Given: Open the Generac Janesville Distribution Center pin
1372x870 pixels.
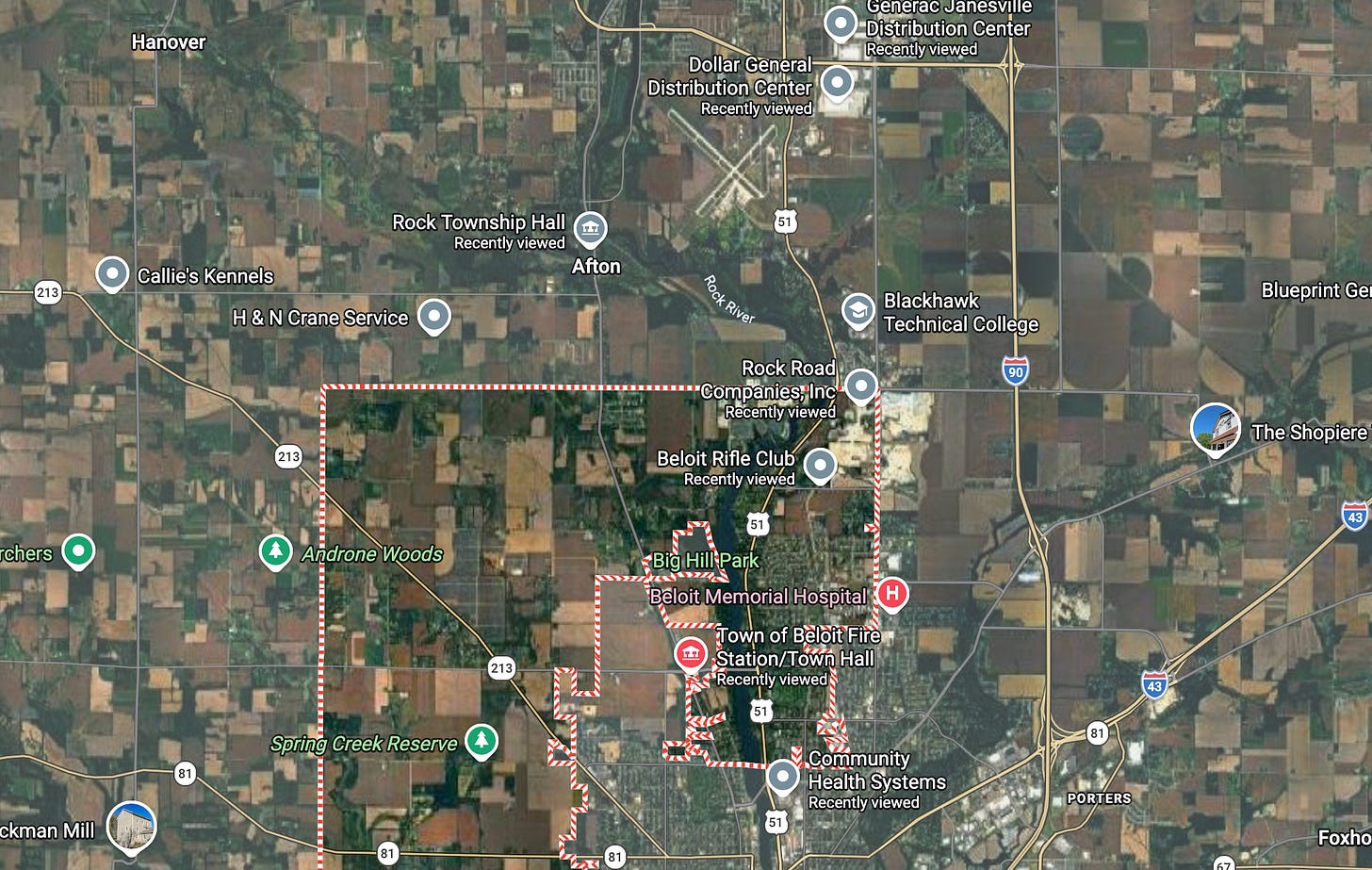Looking at the screenshot, I should point(840,24).
